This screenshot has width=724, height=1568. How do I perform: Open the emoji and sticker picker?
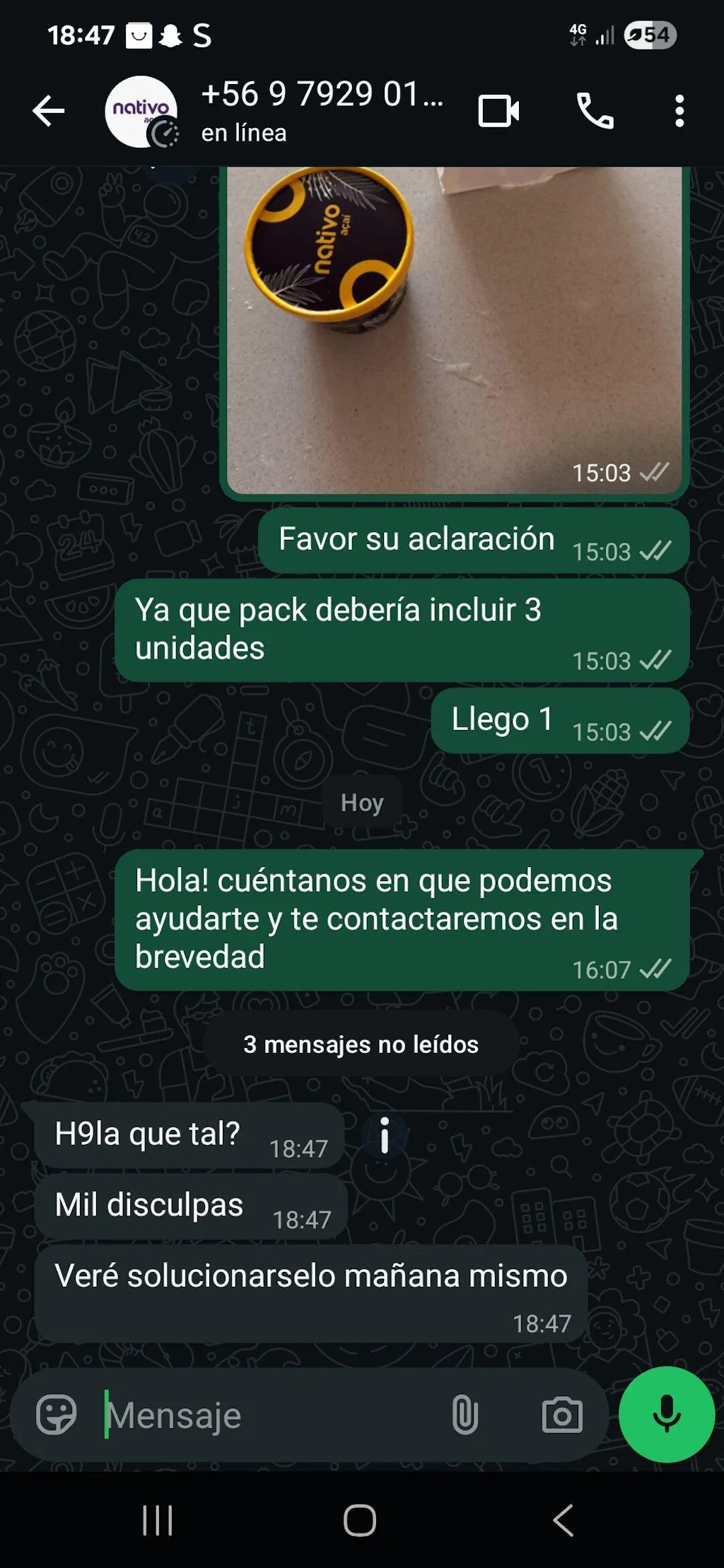(56, 1415)
